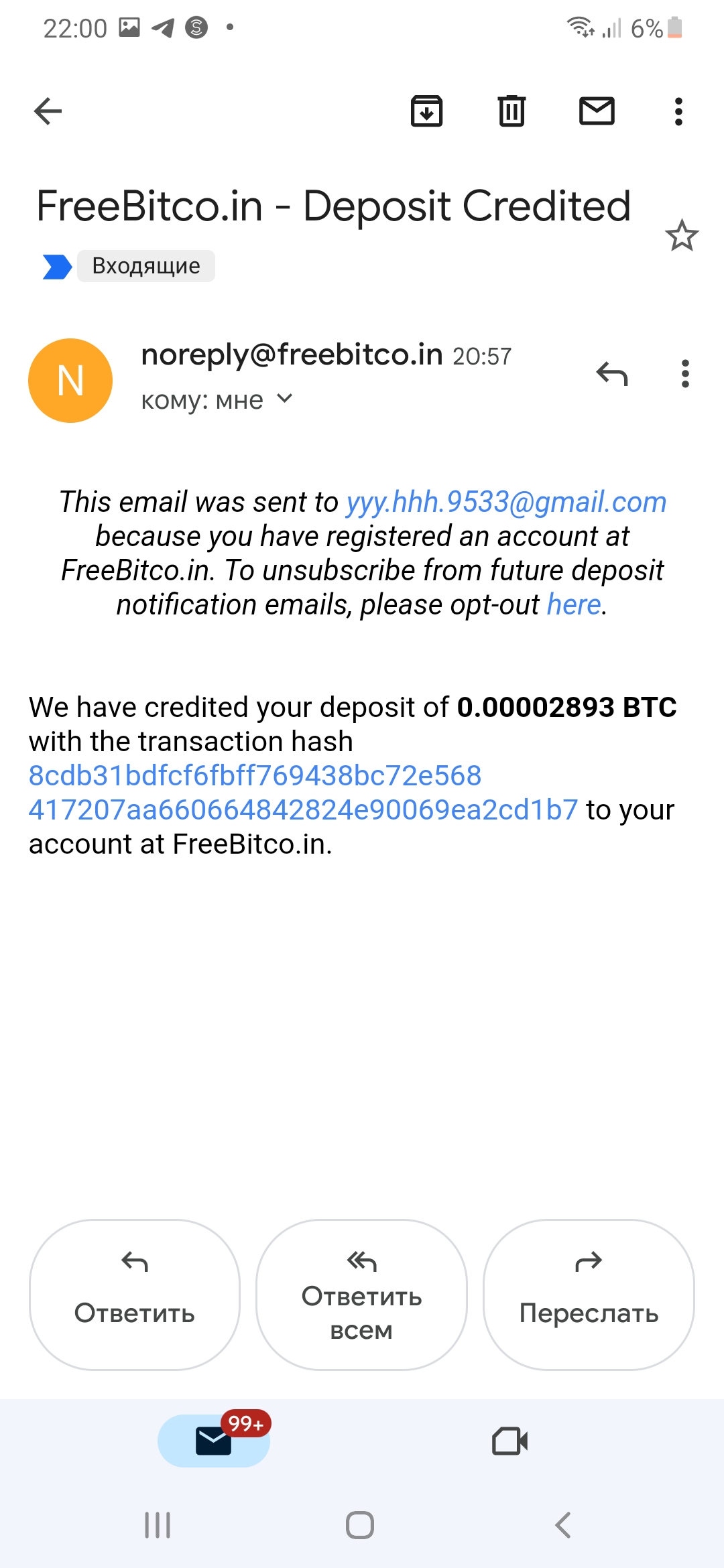Switch to the Mail tab
724x1568 pixels.
coord(214,1441)
